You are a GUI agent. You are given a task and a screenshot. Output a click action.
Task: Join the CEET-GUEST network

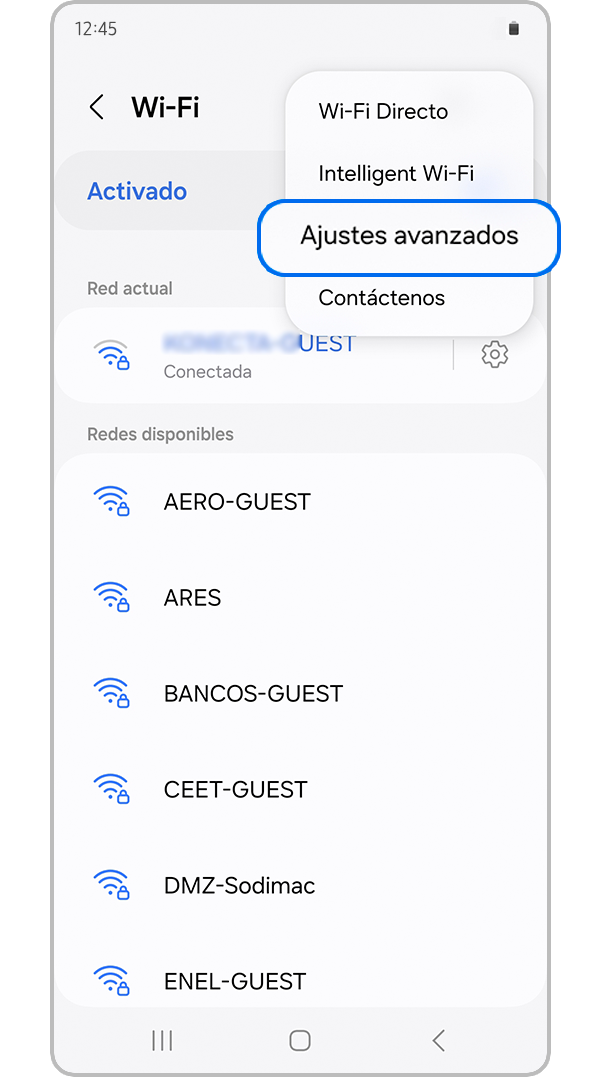tap(235, 790)
